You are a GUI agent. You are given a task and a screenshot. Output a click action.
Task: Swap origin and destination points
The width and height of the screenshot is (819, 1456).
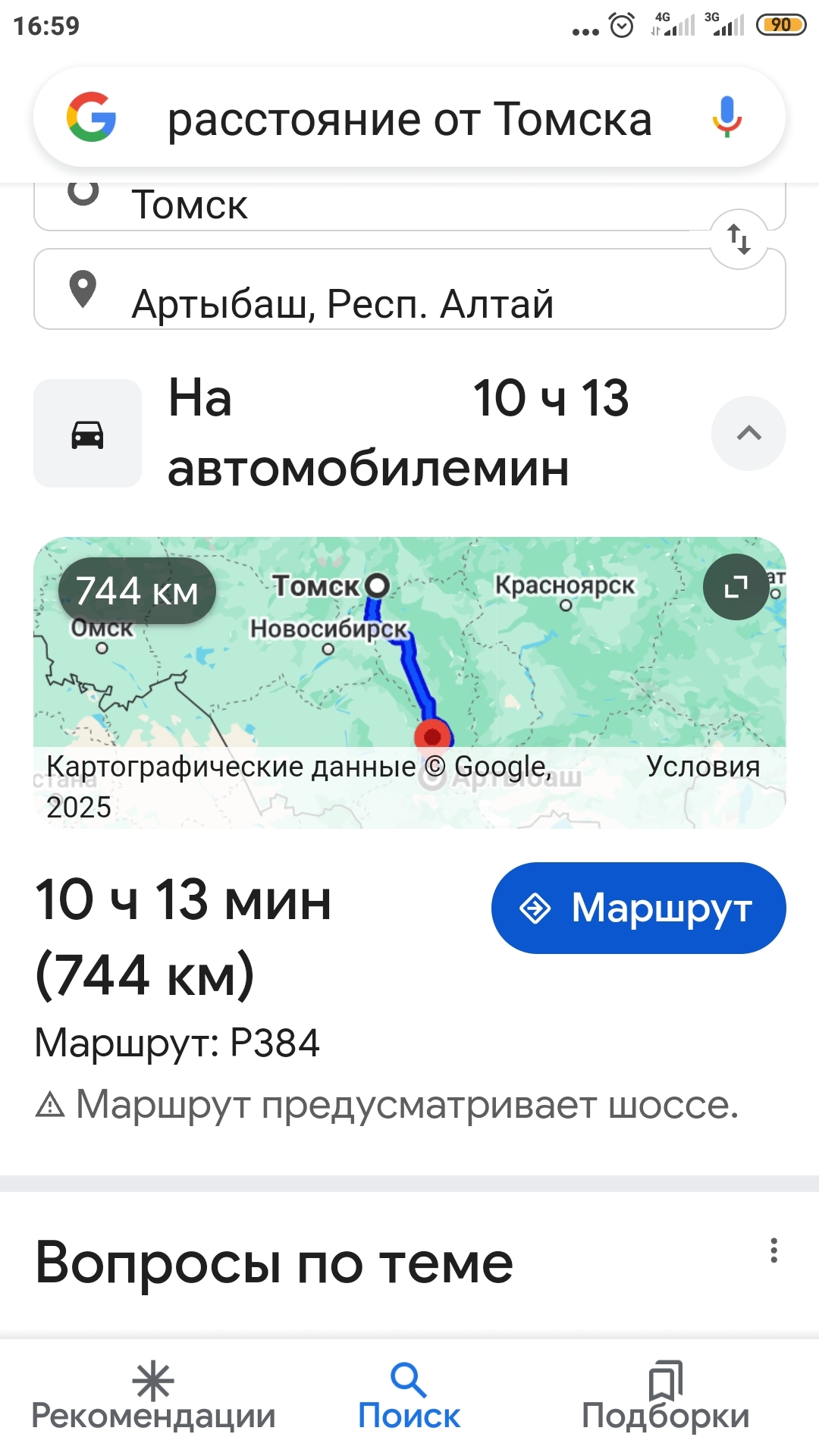(739, 239)
